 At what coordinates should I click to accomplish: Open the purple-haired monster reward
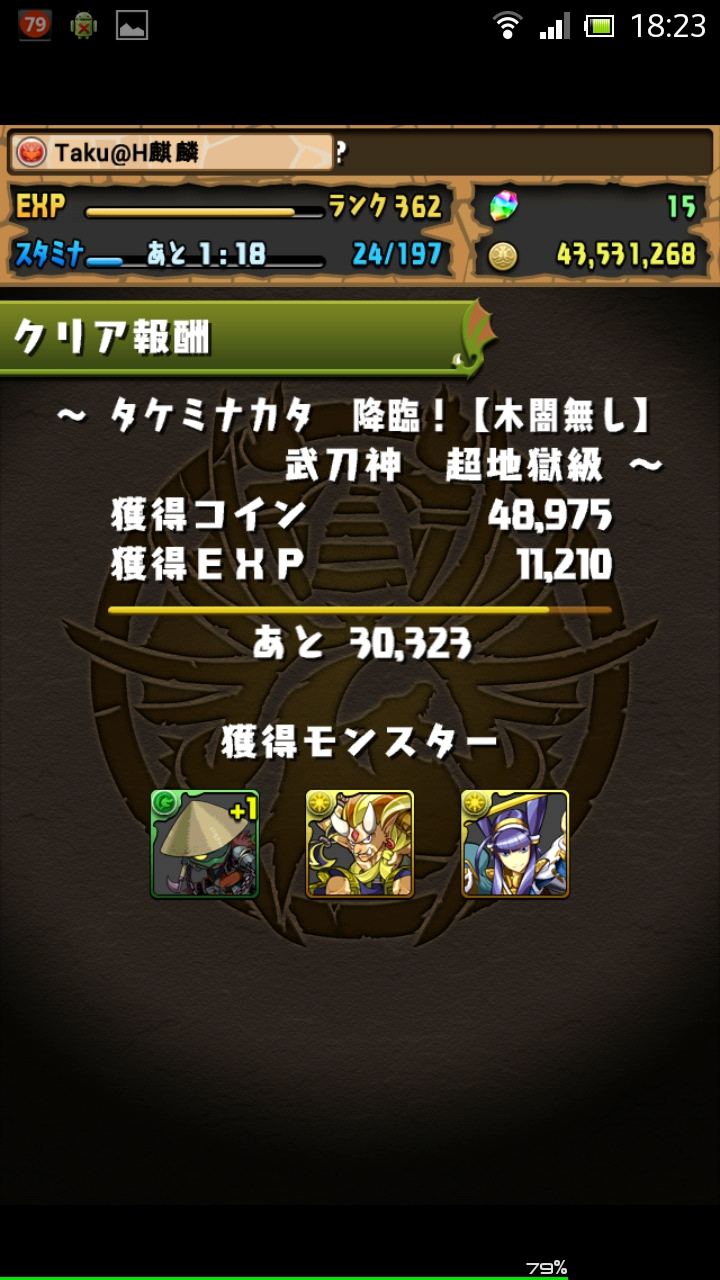click(x=515, y=843)
